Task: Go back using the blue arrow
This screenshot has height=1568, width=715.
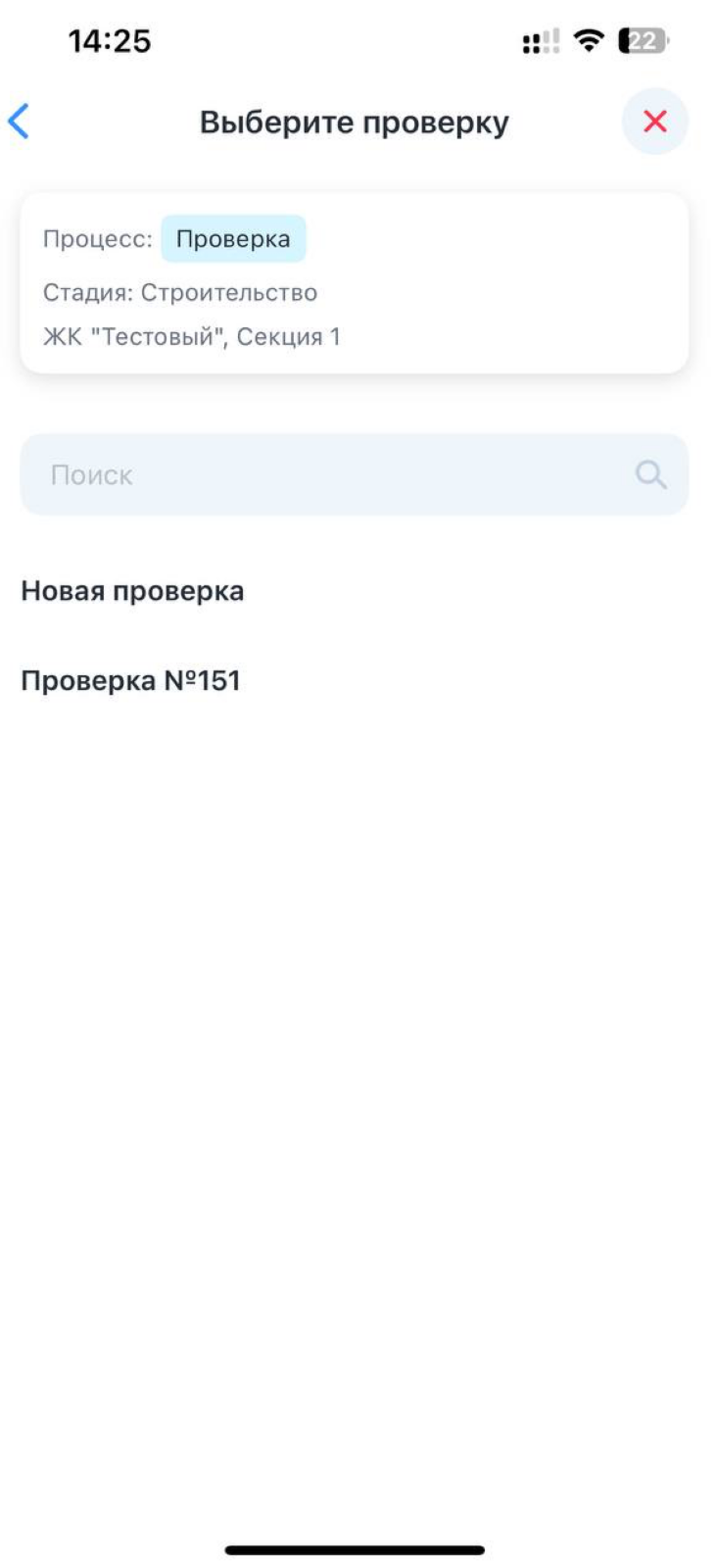Action: pyautogui.click(x=20, y=122)
